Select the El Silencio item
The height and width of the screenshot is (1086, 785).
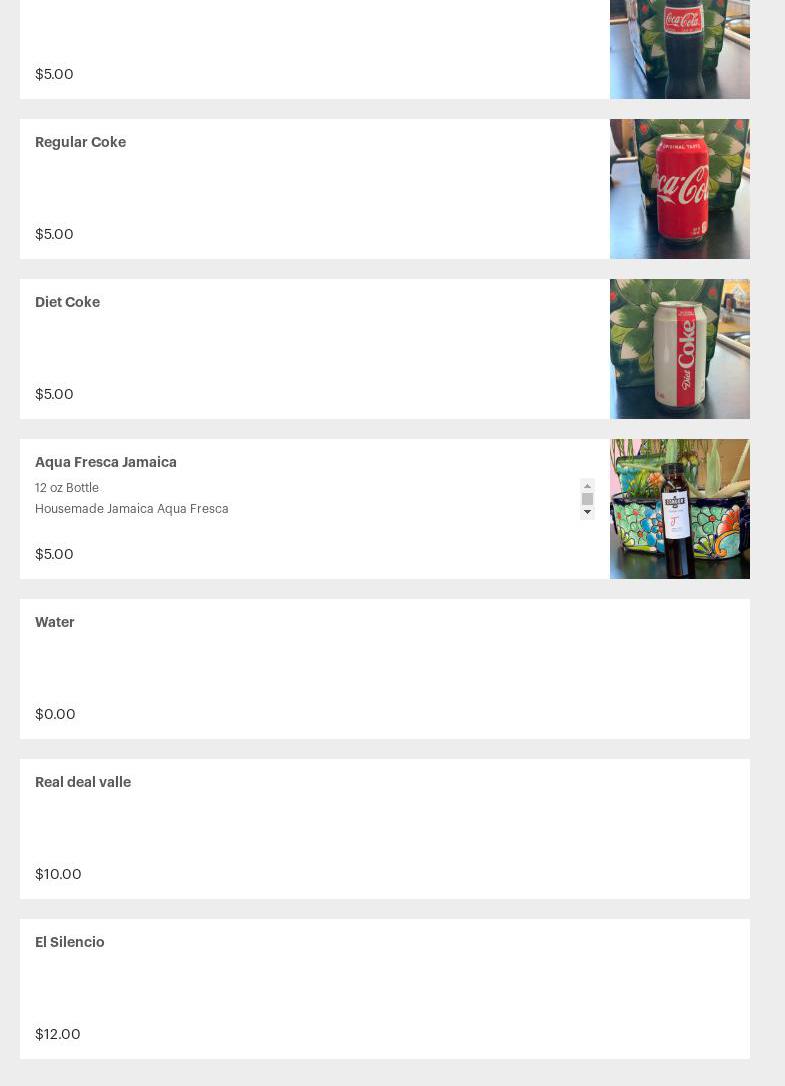pos(70,942)
